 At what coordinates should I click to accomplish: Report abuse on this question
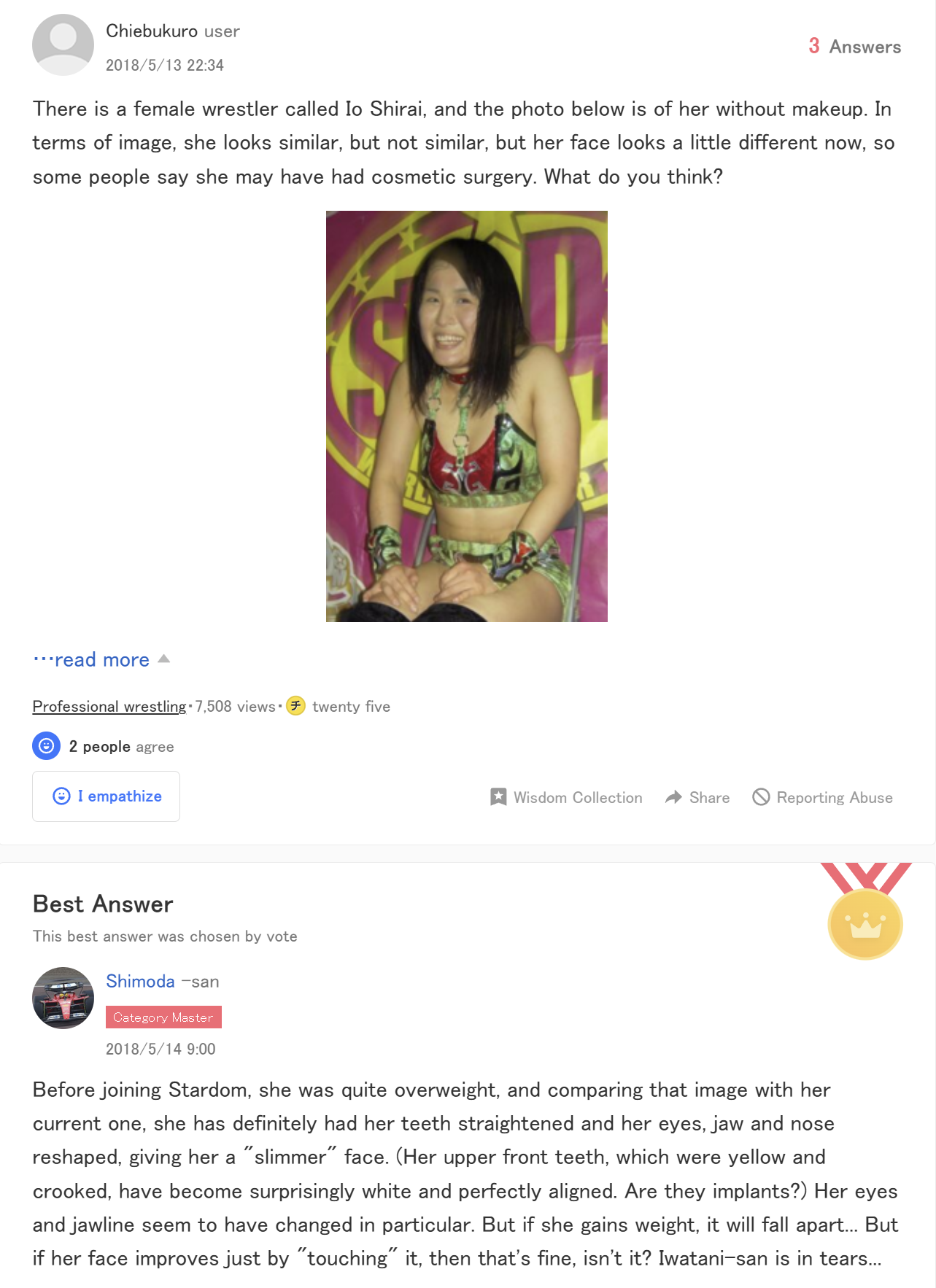tap(823, 797)
